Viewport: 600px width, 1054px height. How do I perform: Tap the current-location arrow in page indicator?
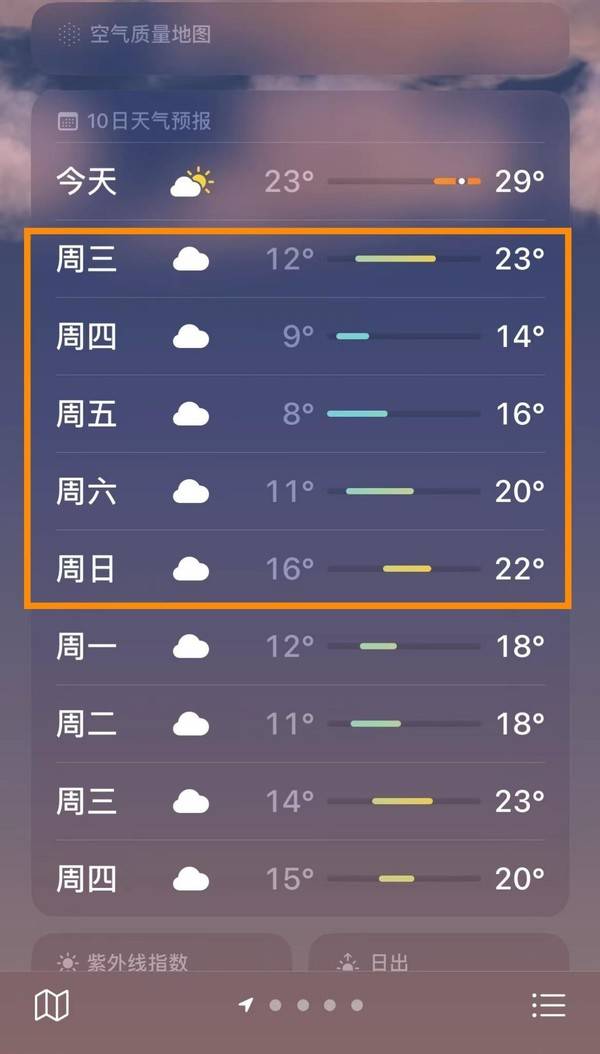246,1005
